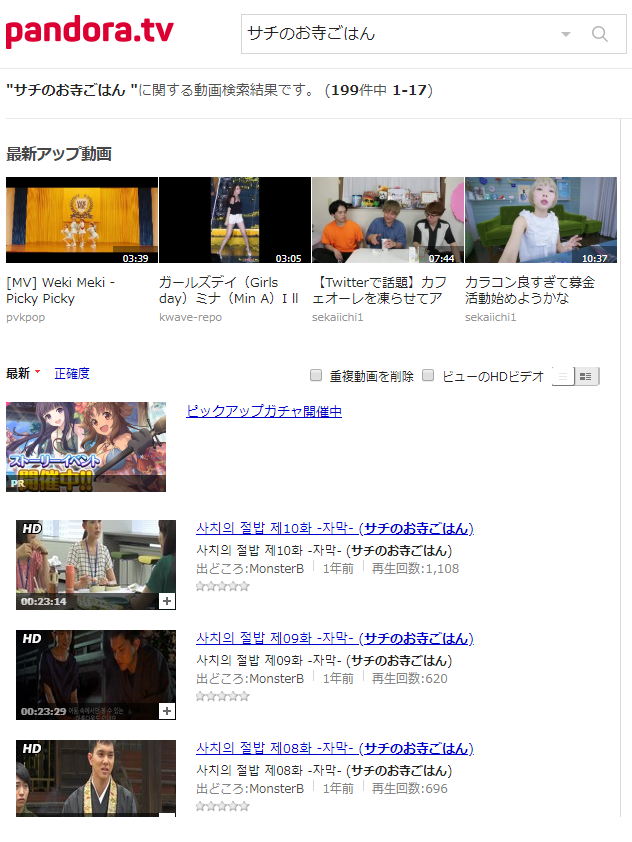
Task: Tap the magnifier search icon
Action: point(600,34)
